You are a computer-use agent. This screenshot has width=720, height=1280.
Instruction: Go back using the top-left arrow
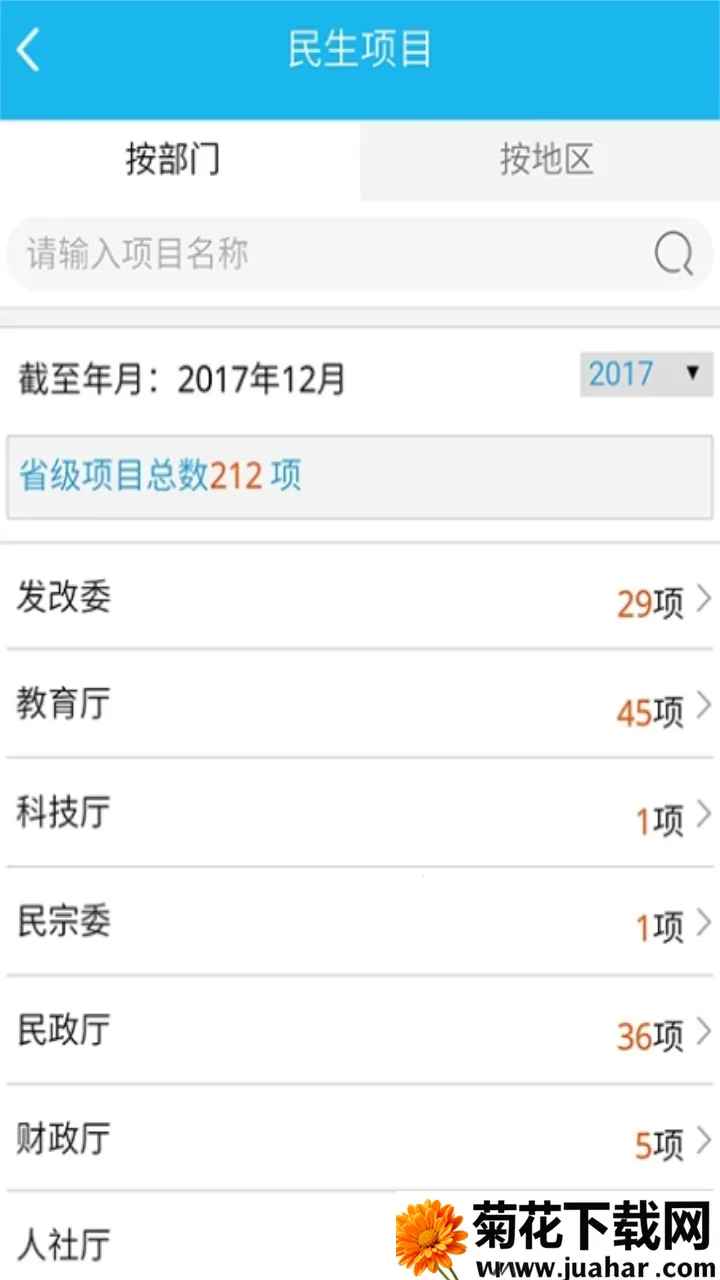[30, 50]
